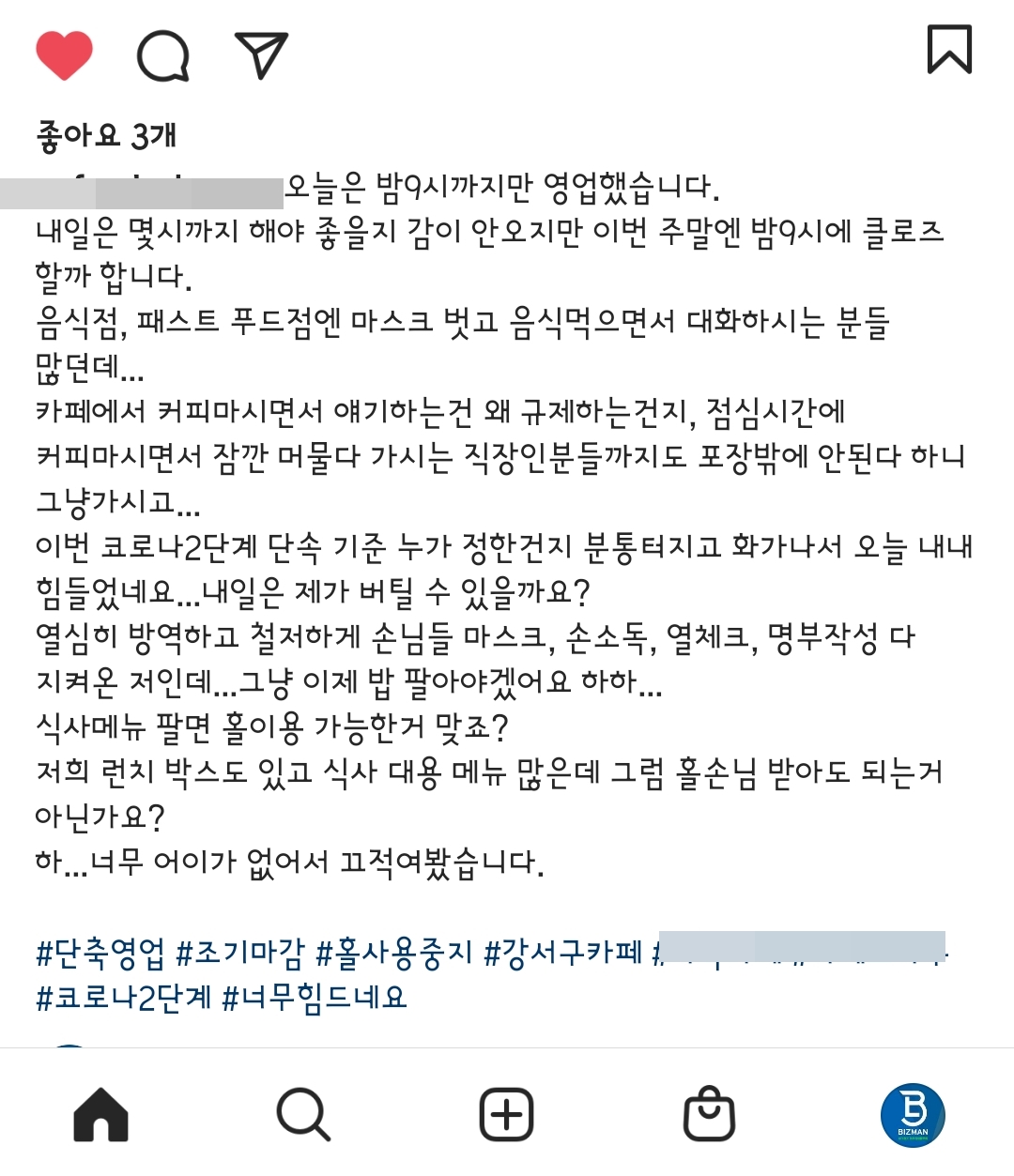Open hashtag #강서구카페
This screenshot has height=1176, width=1014.
click(562, 953)
